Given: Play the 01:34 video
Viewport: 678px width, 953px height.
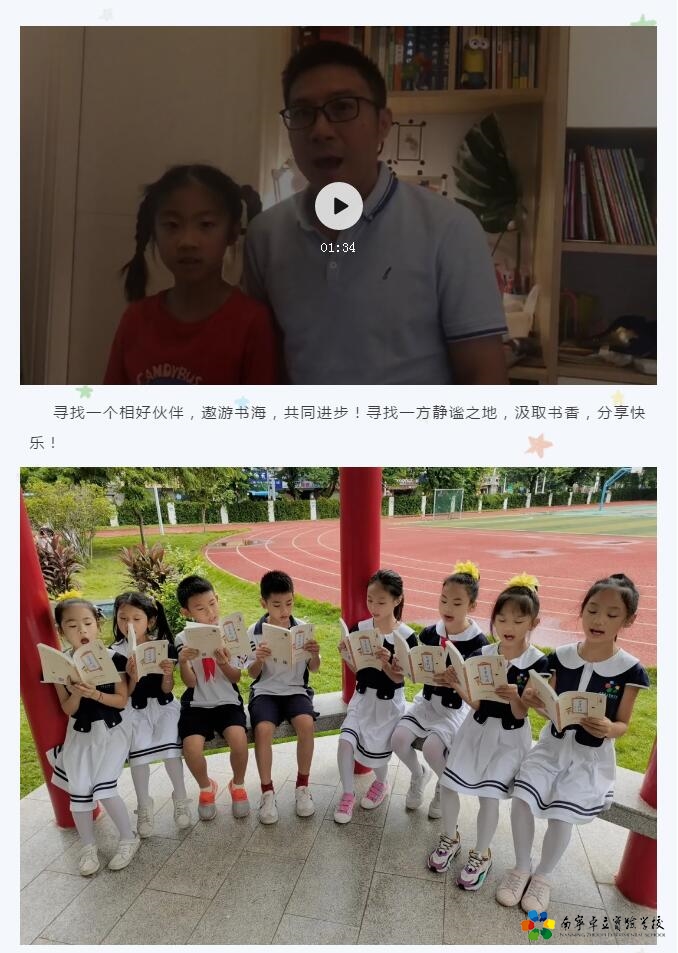Looking at the screenshot, I should click(339, 206).
